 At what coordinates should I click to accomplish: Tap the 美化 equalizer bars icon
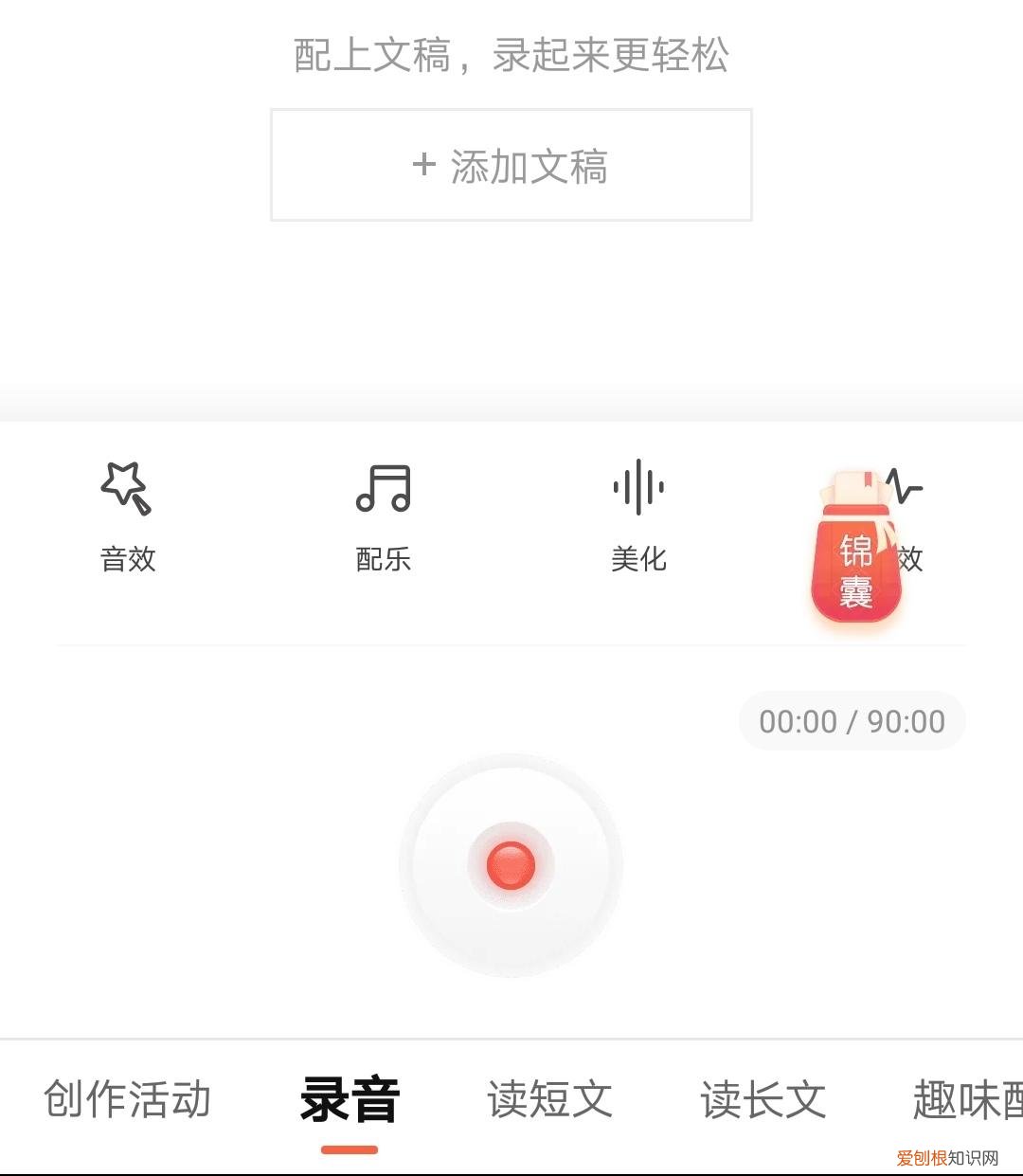639,488
